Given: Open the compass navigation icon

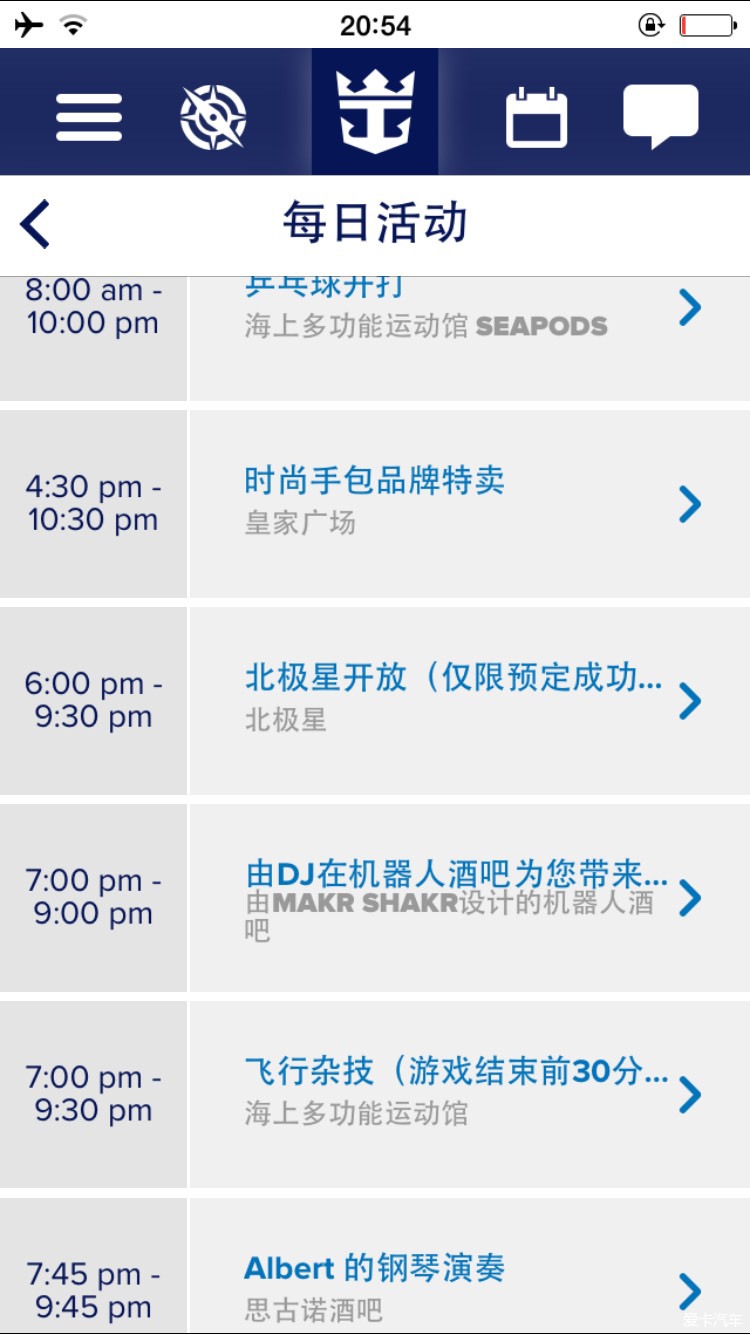Looking at the screenshot, I should coord(213,117).
